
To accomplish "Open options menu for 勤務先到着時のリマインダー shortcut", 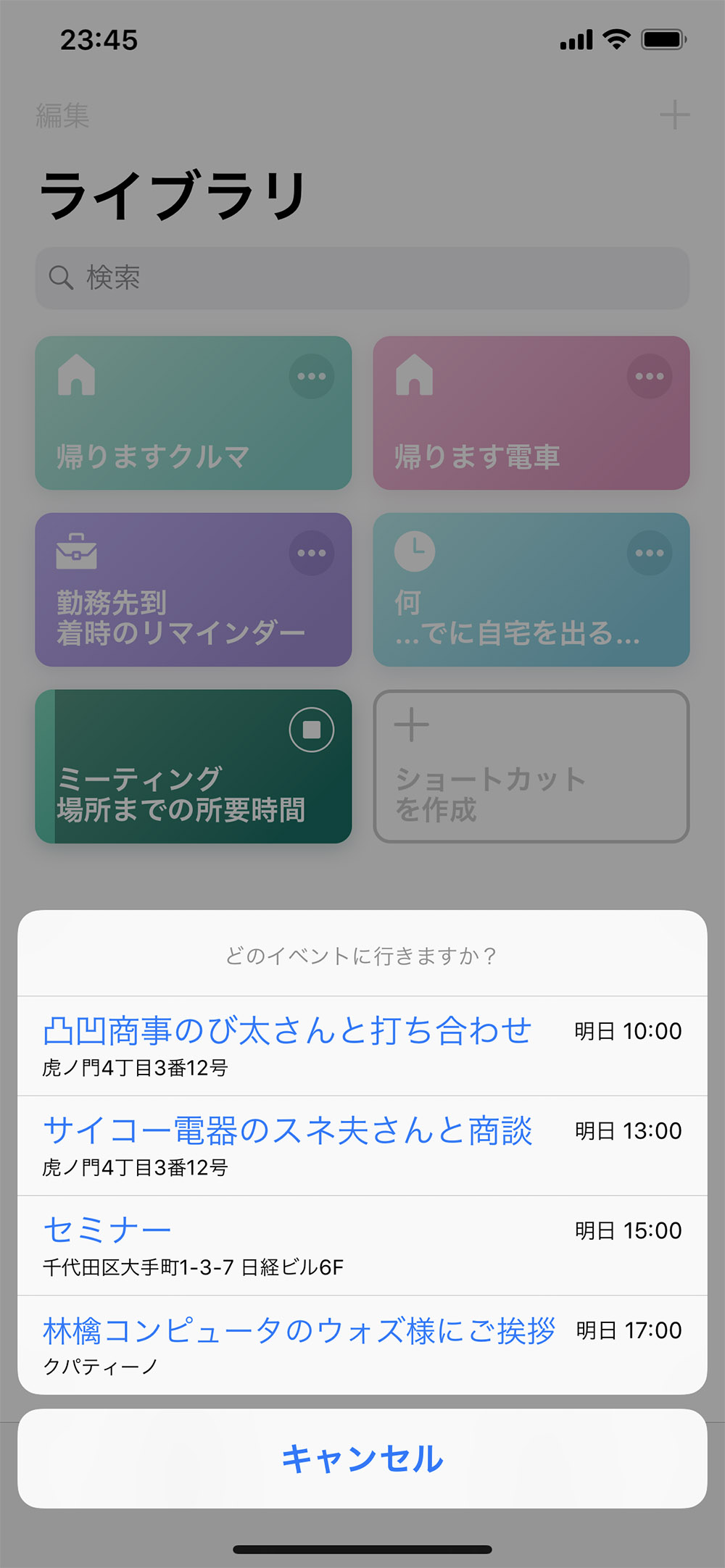I will tap(311, 551).
